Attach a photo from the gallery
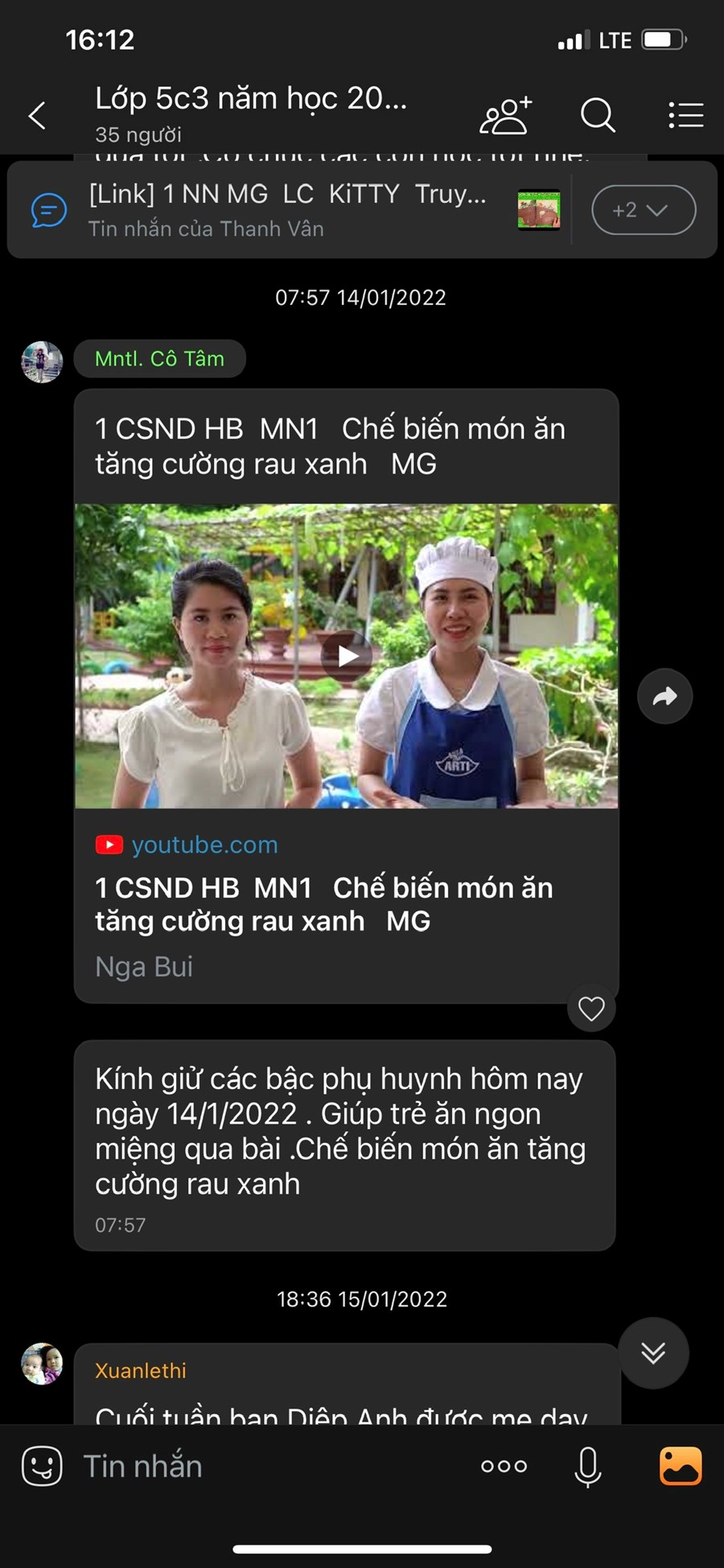The height and width of the screenshot is (1568, 724). 681,1466
